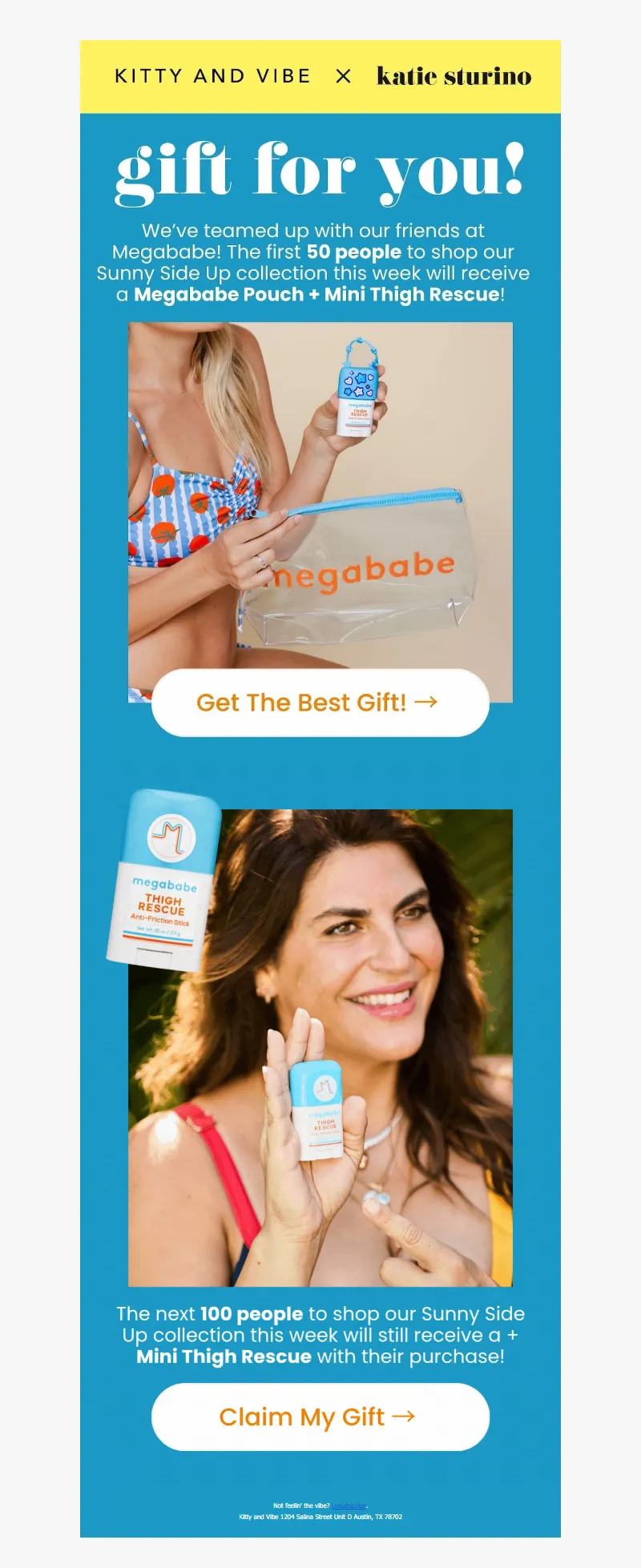Follow the Unsubscribe link in the footer
641x1568 pixels.
click(349, 1506)
